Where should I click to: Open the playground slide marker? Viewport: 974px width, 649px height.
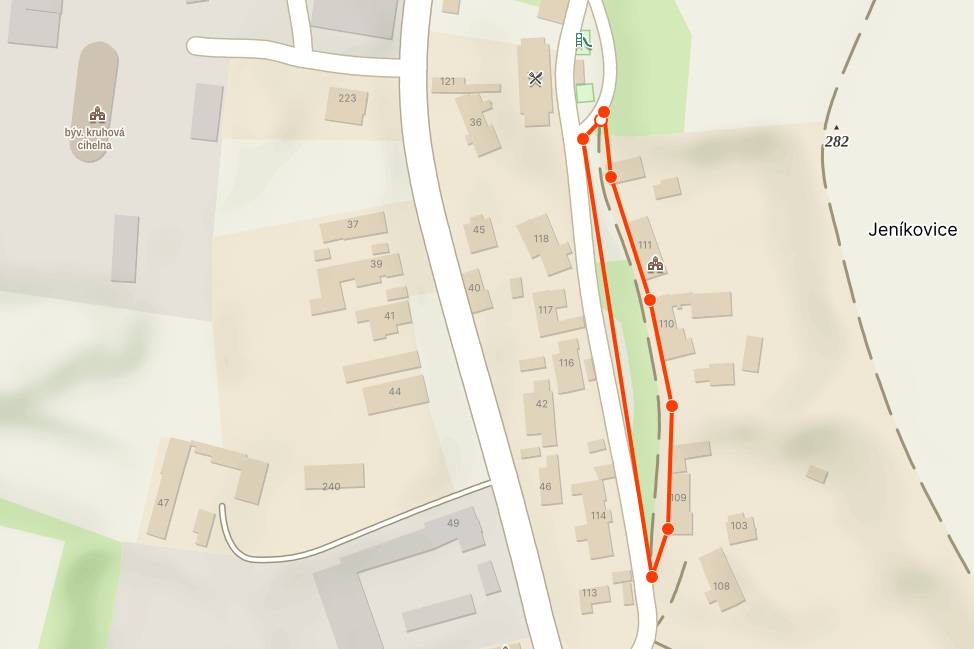pyautogui.click(x=583, y=41)
